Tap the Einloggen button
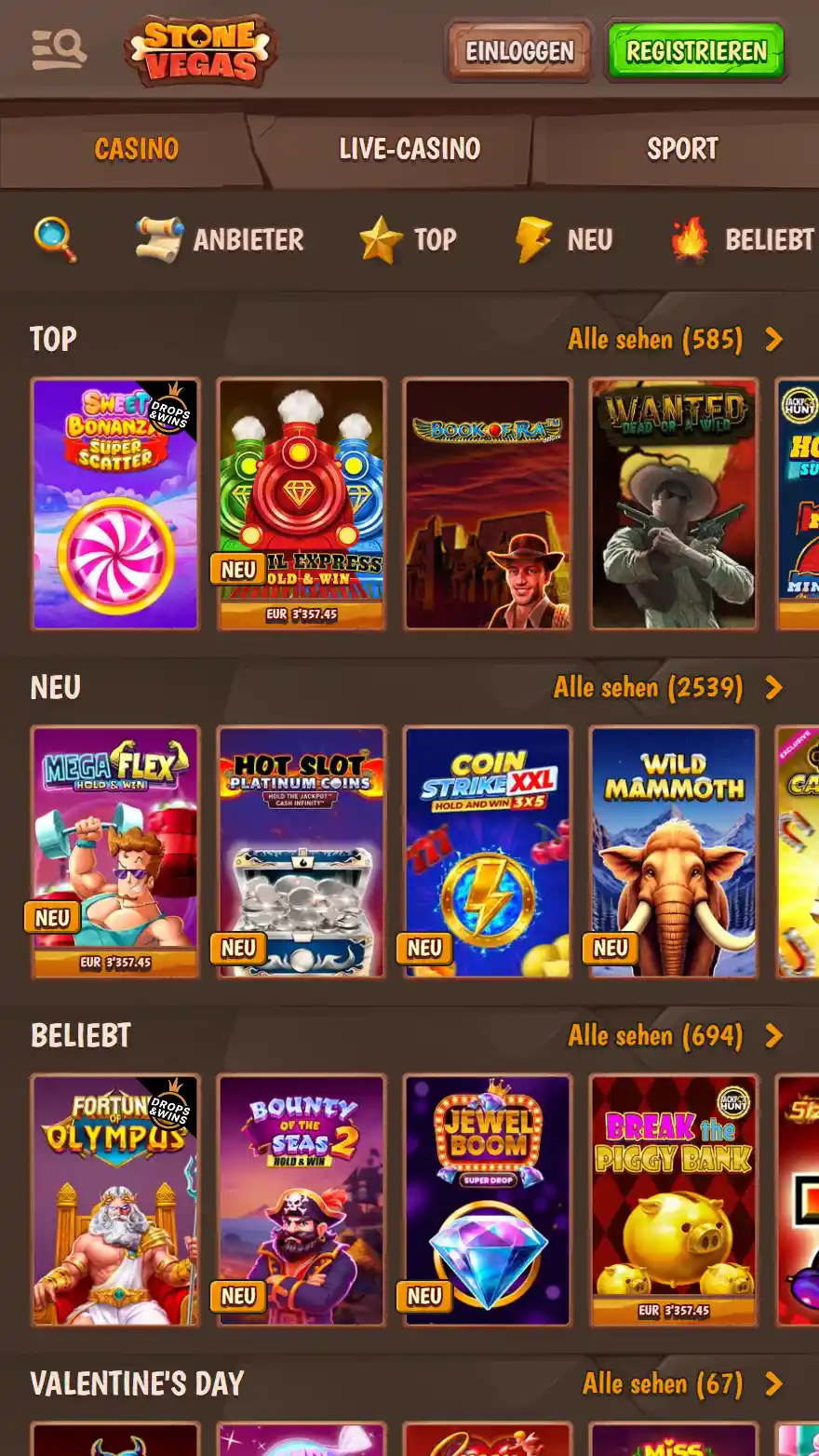Screen dimensions: 819x1456 coord(519,51)
